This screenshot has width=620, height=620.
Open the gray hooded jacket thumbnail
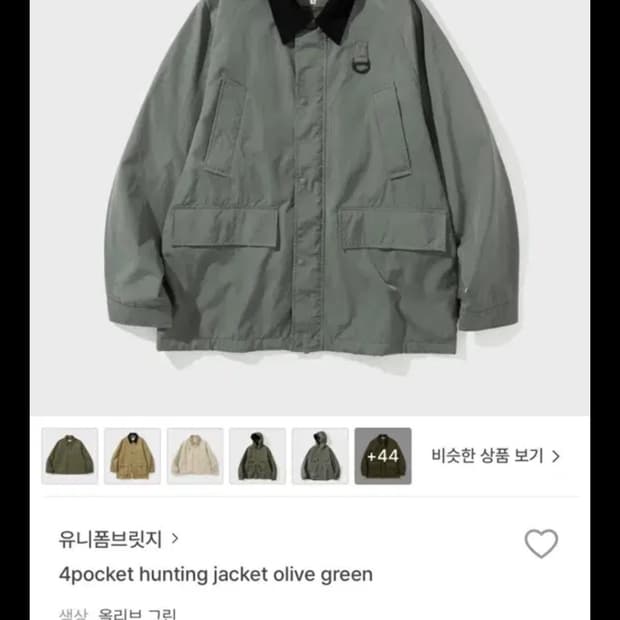320,456
